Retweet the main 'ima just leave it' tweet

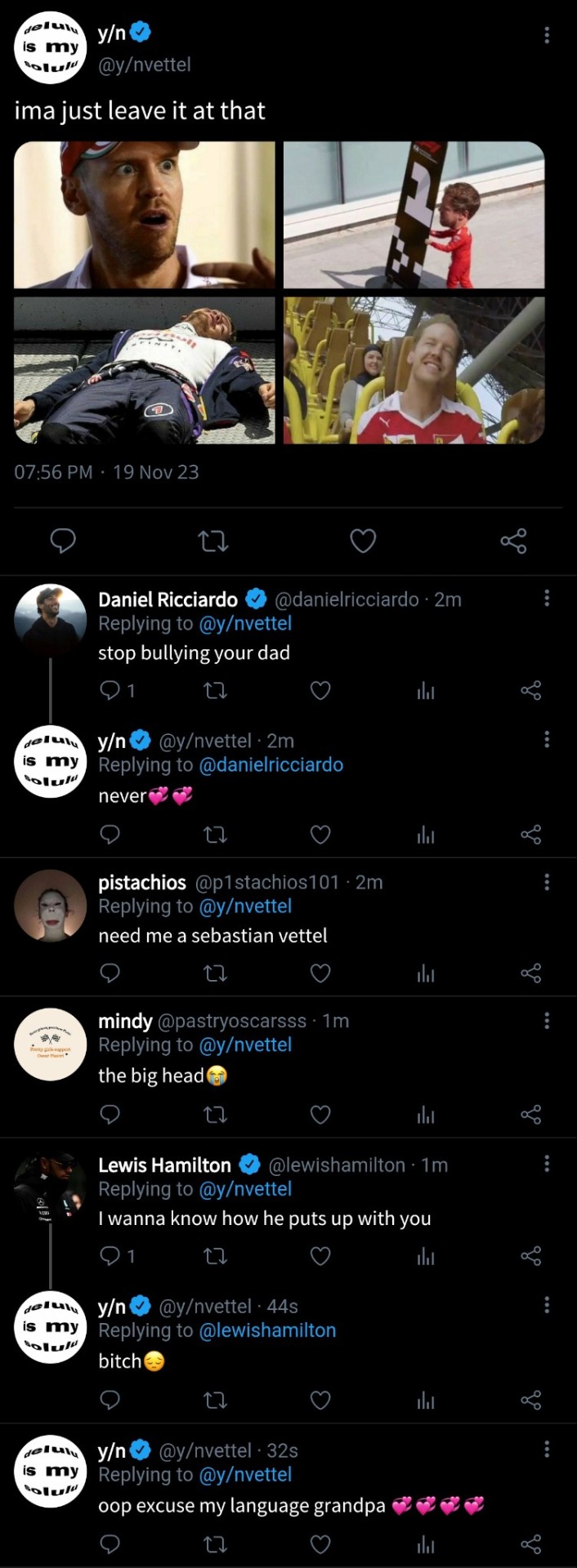(213, 541)
